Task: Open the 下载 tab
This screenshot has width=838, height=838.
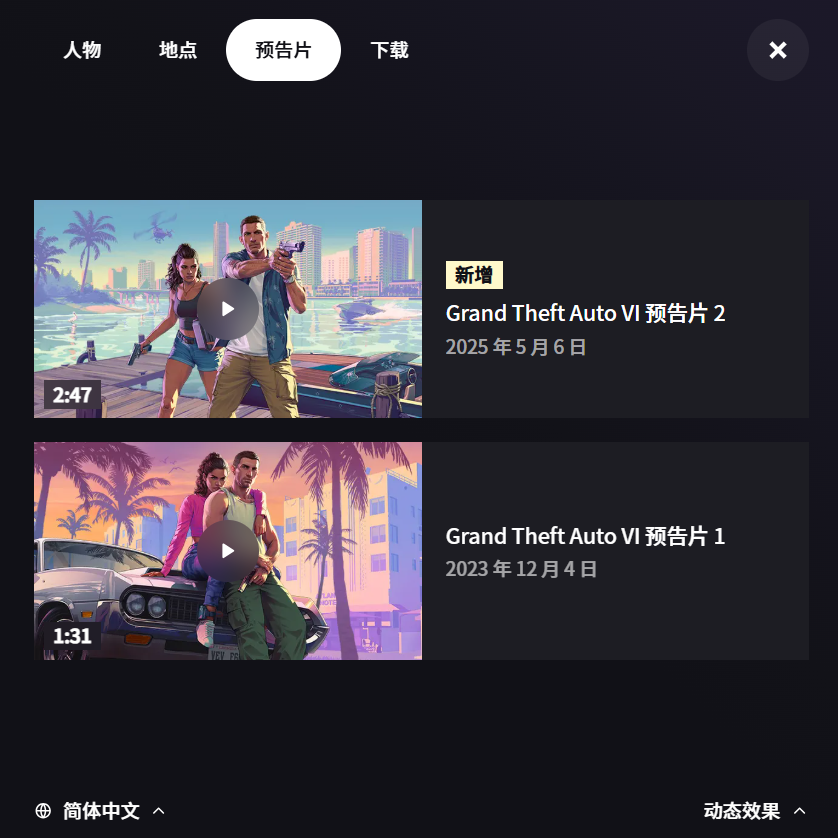Action: [x=389, y=50]
